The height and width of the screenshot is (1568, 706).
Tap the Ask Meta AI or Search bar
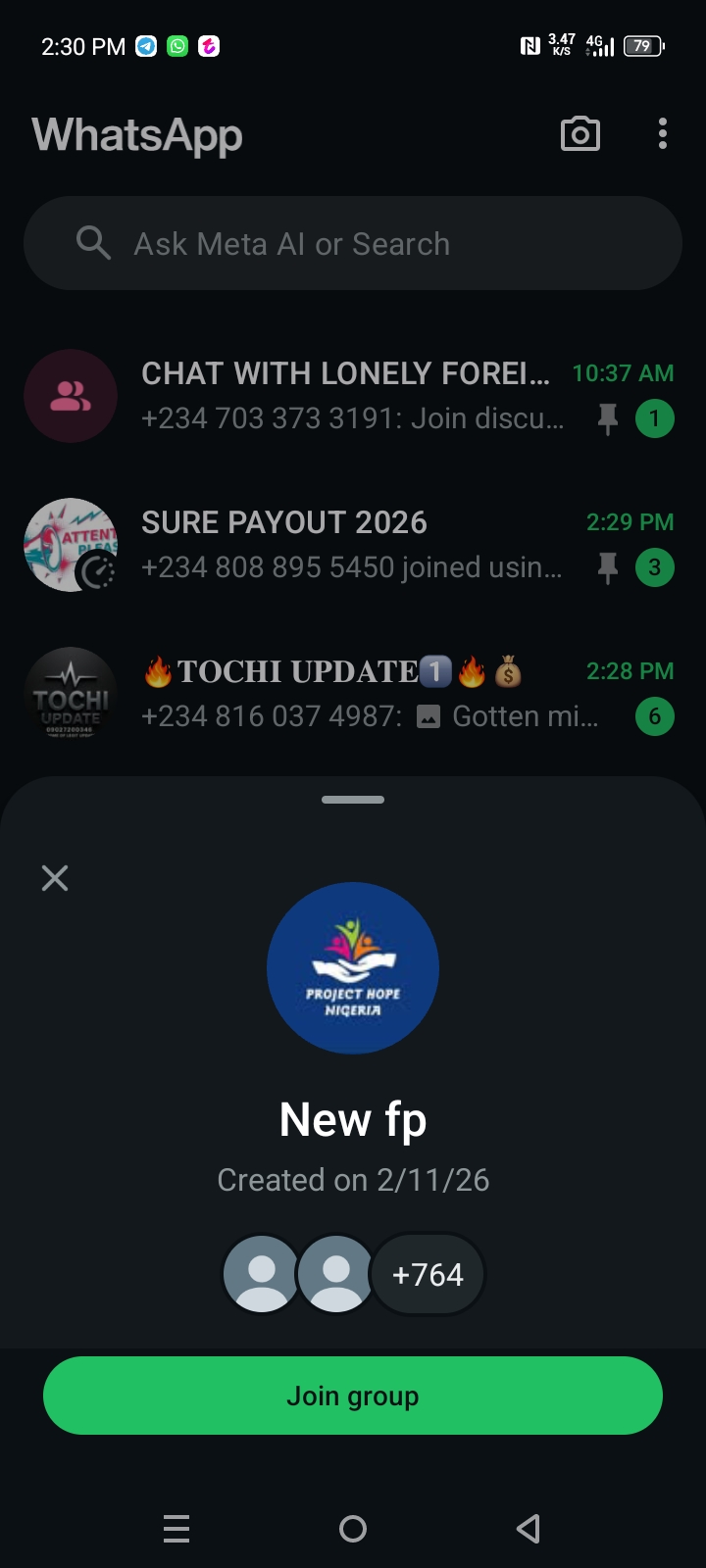(353, 243)
